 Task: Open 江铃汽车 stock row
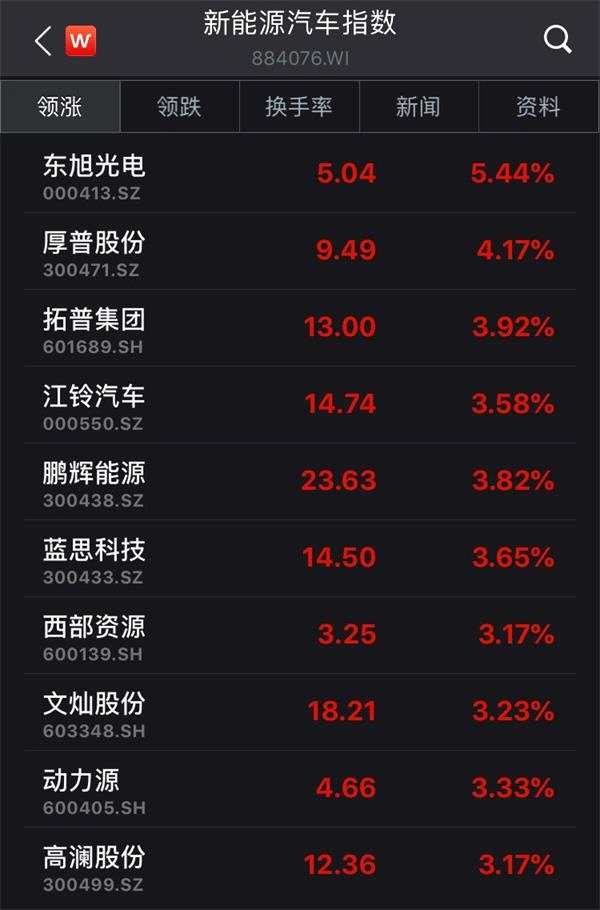click(x=300, y=405)
